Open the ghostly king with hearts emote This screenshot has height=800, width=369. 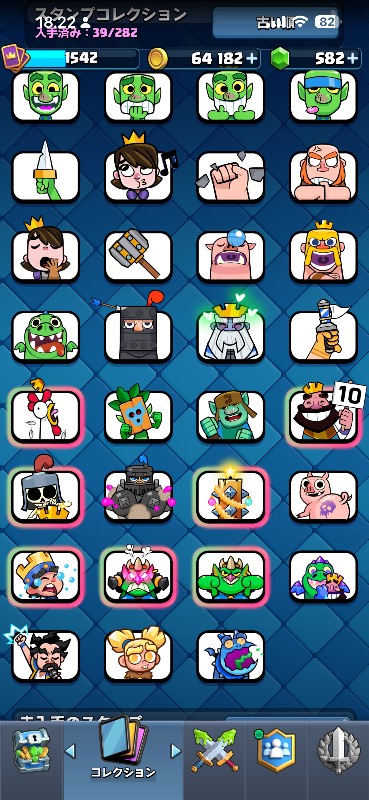(231, 336)
